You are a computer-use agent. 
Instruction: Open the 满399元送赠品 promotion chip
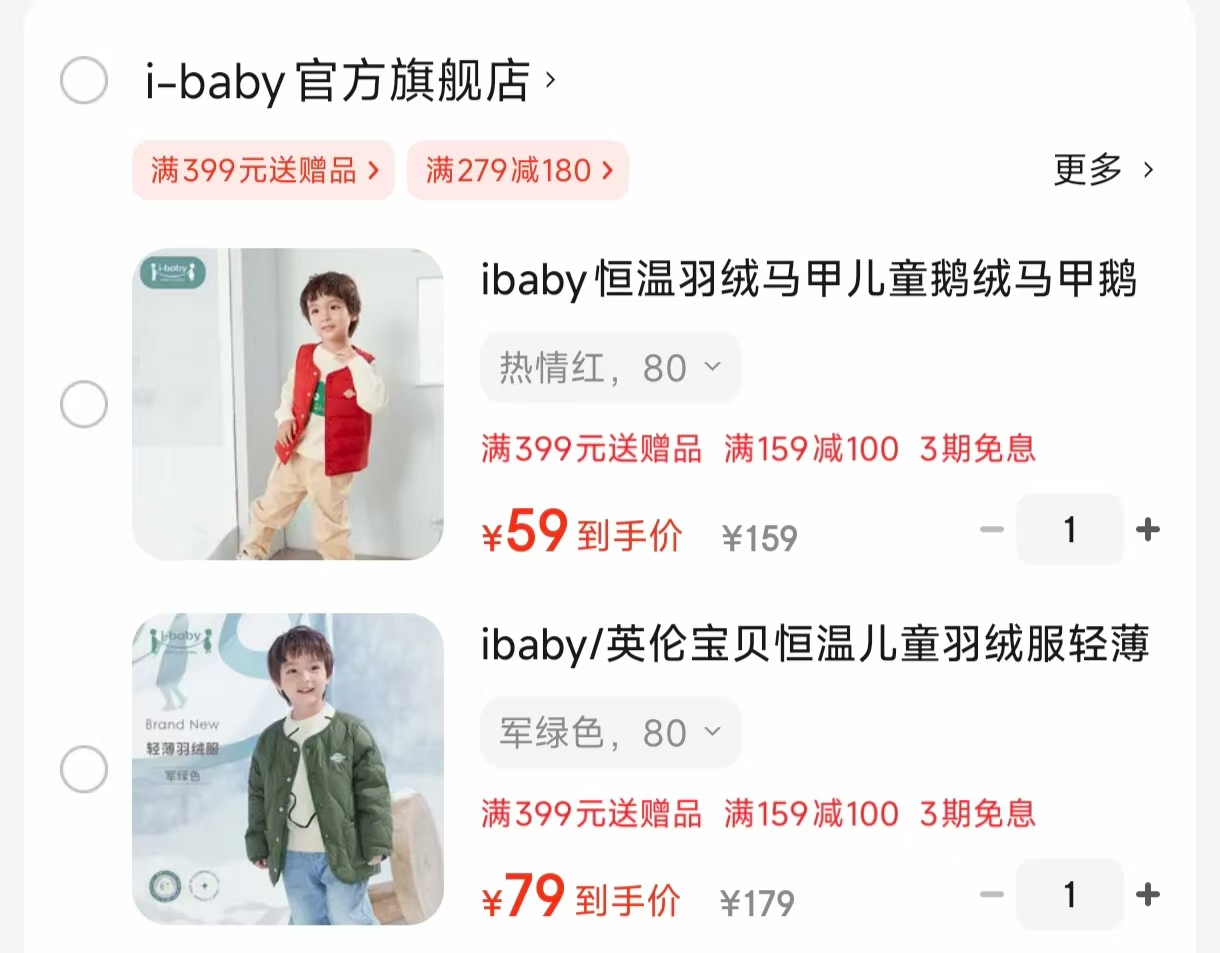[x=264, y=170]
